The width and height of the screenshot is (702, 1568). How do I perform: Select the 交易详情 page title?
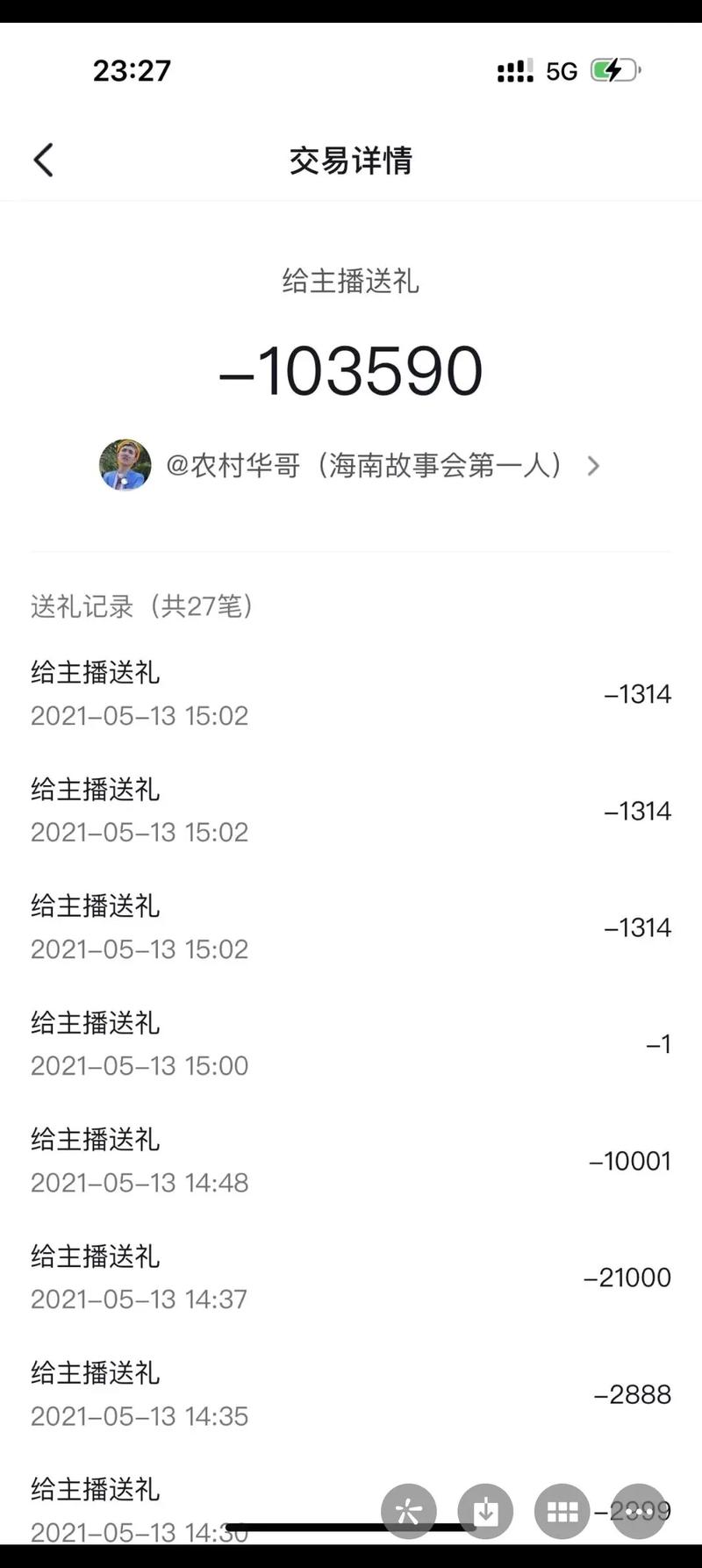(350, 161)
